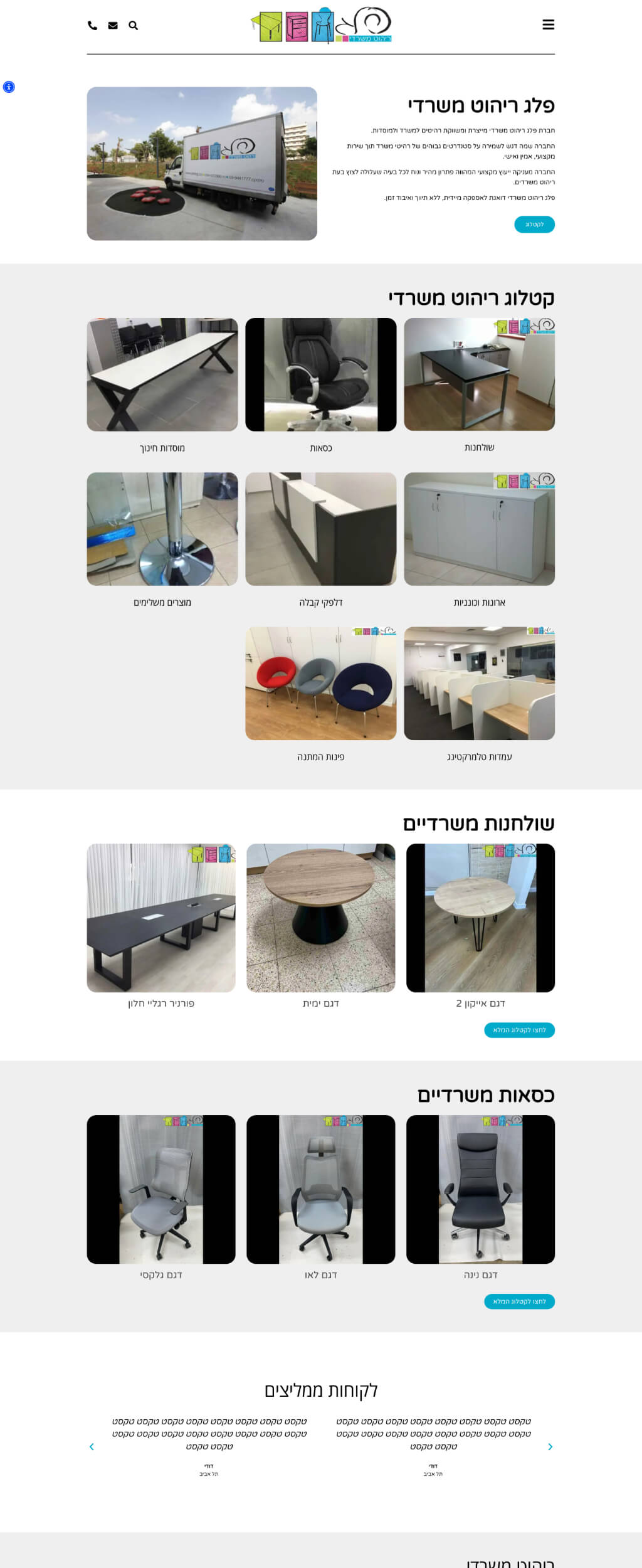Screen dimensions: 642x1568
Task: View the דגם ימית table
Action: 320,918
